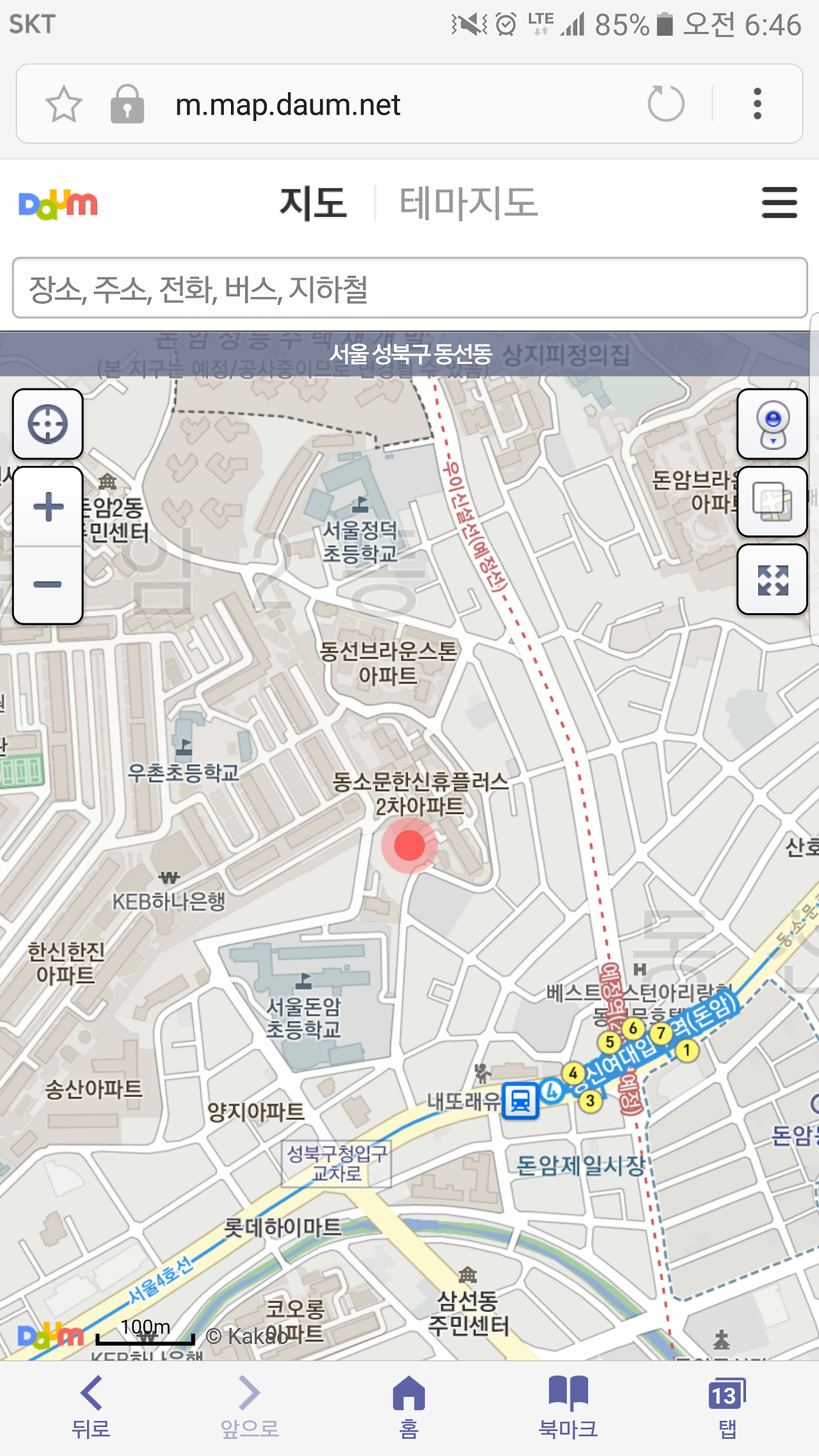Zoom in with the plus control
The image size is (819, 1456).
tap(48, 505)
